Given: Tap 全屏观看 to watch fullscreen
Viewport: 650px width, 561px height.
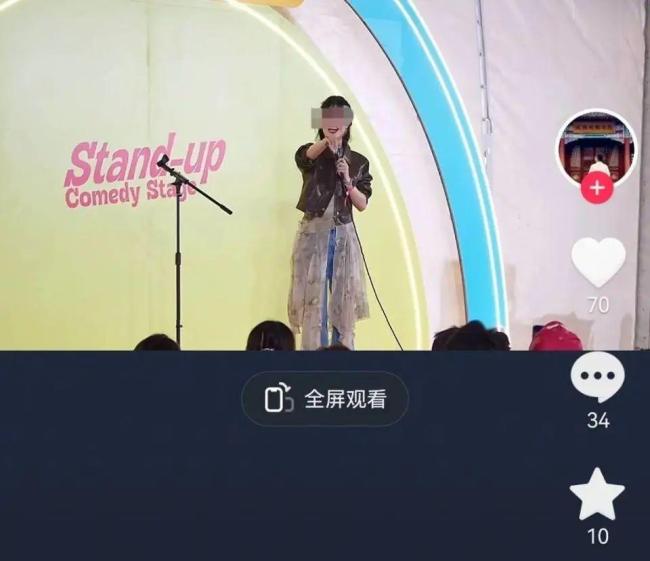Looking at the screenshot, I should pyautogui.click(x=325, y=399).
